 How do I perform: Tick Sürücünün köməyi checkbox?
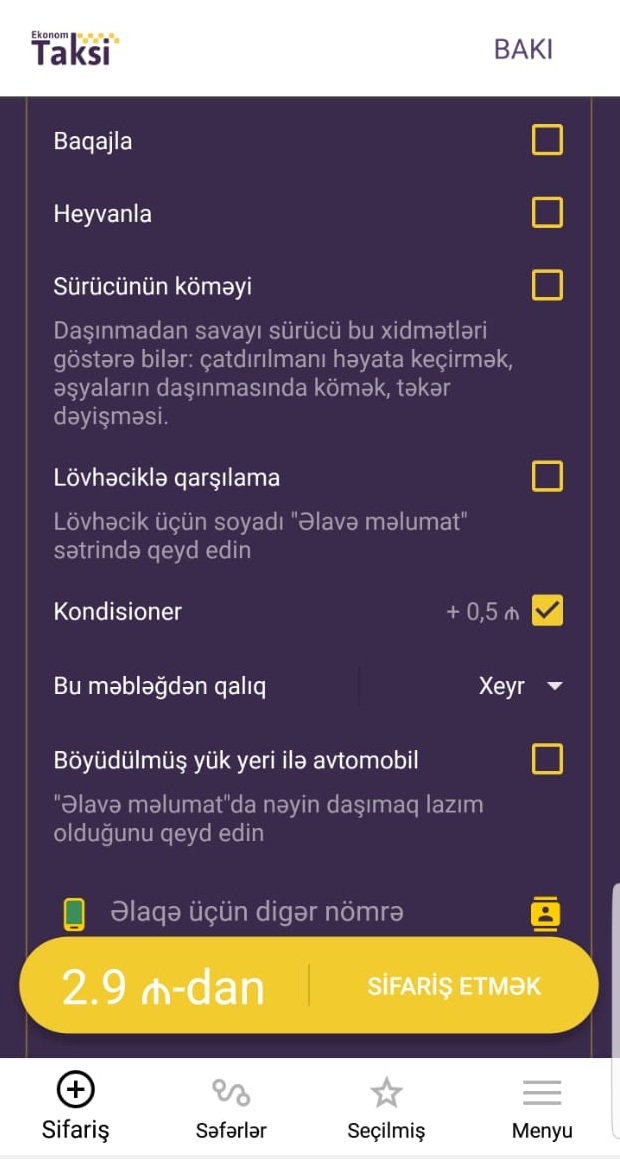546,286
